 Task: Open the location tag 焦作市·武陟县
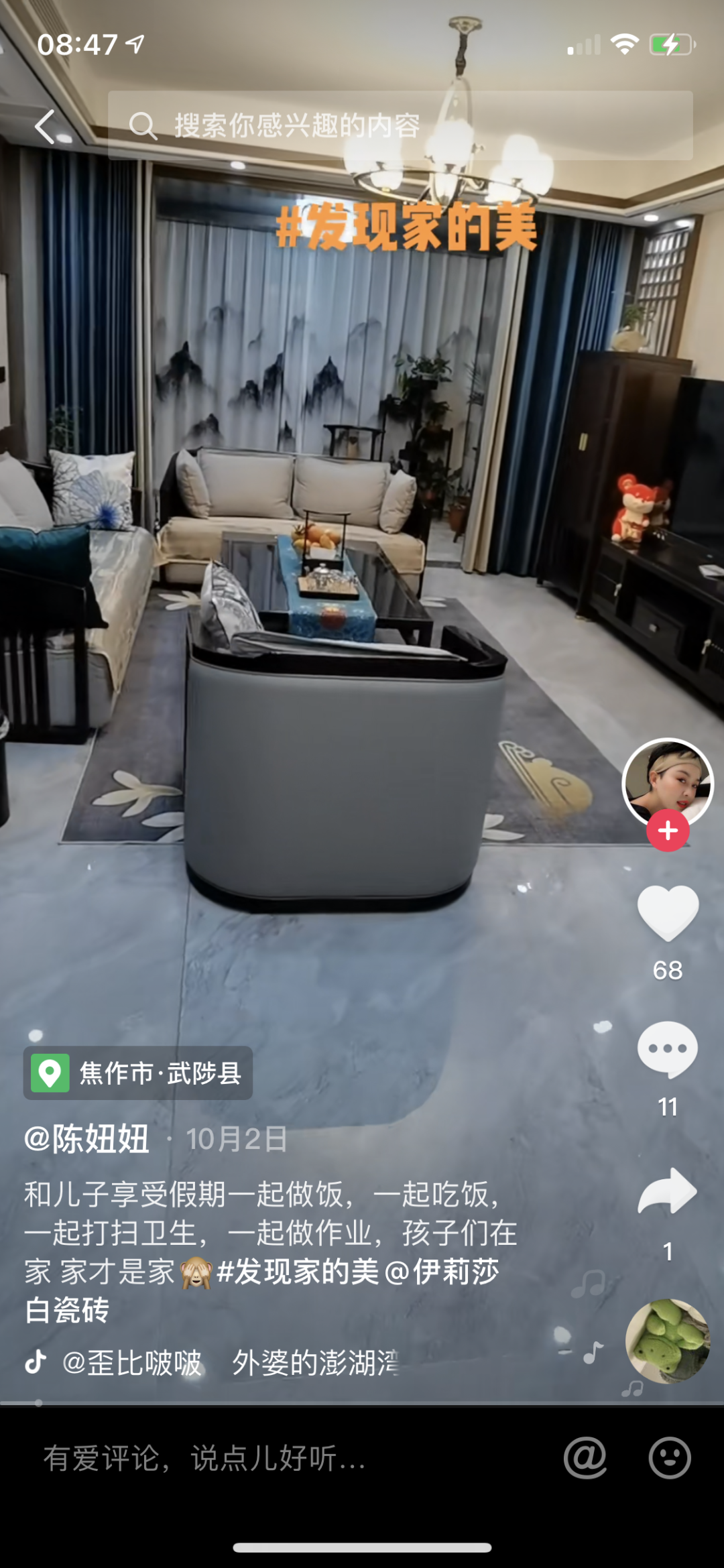[138, 1073]
